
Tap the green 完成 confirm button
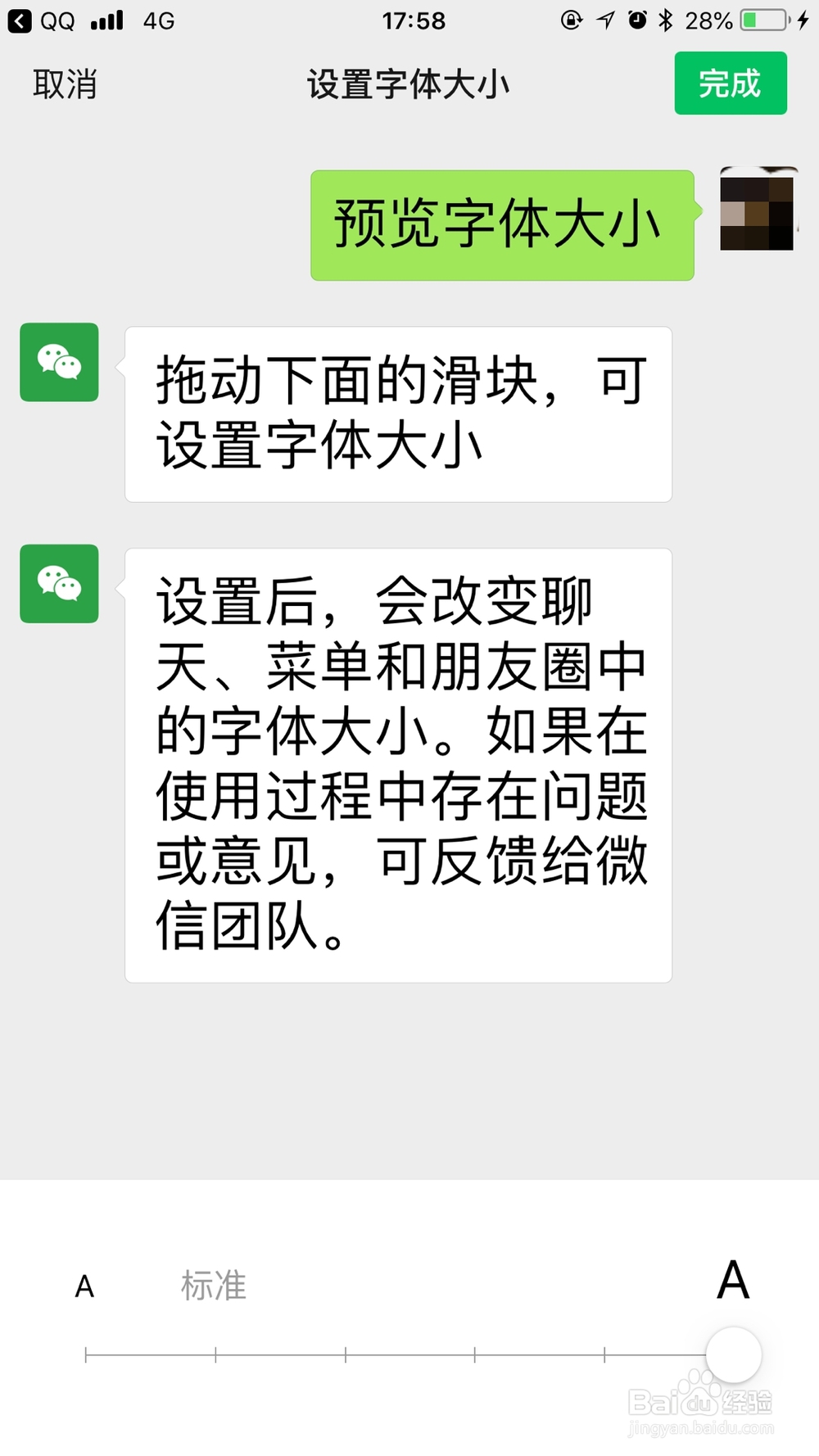[x=730, y=83]
